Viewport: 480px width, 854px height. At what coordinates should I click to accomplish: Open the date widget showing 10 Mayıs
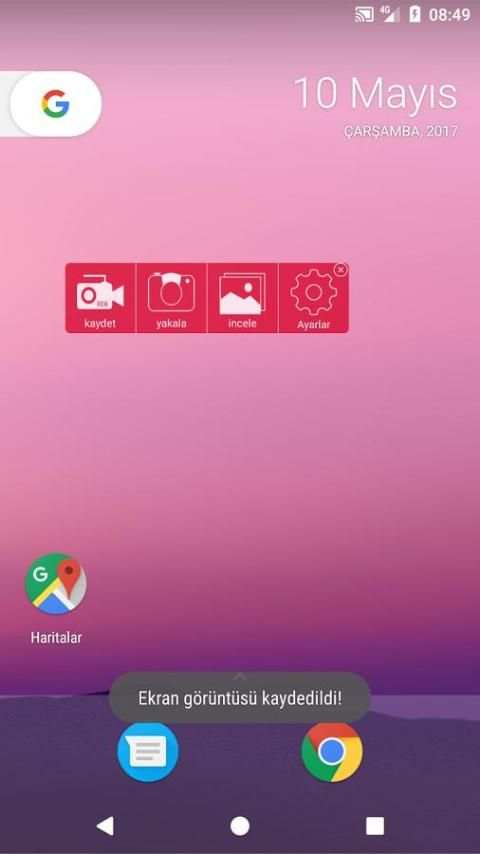[x=375, y=106]
